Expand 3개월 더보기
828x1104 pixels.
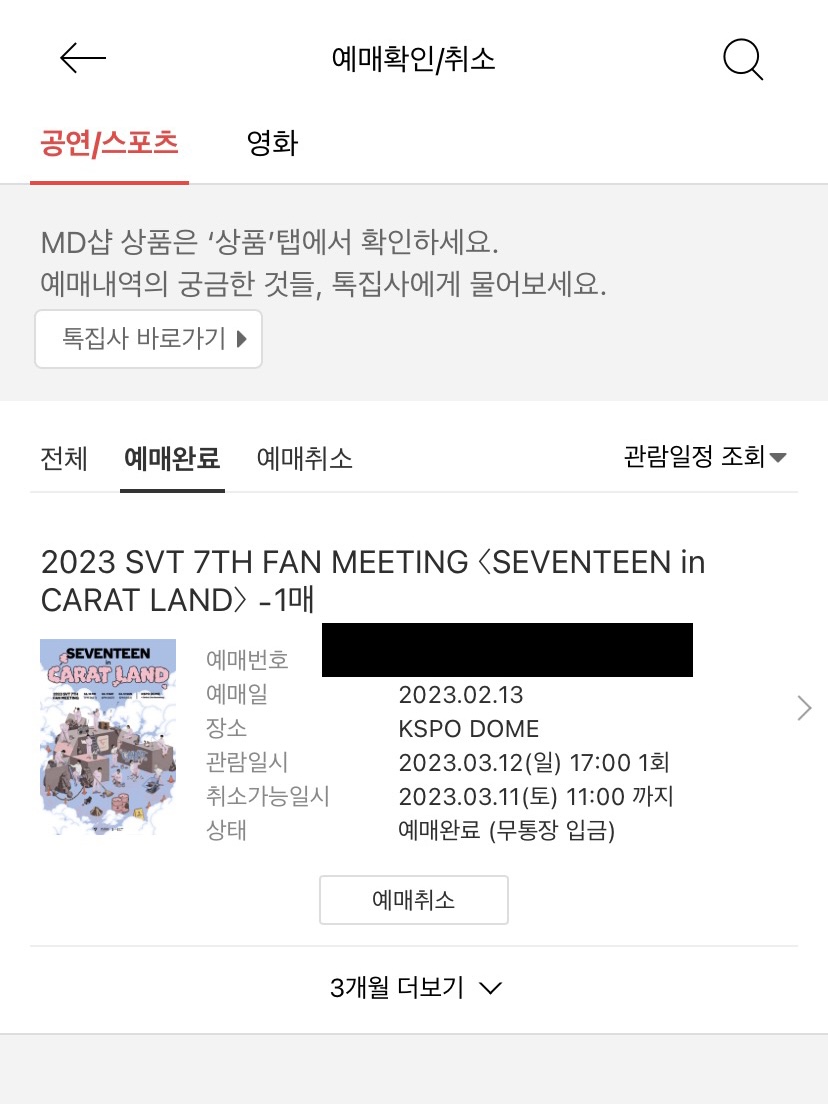tap(414, 988)
